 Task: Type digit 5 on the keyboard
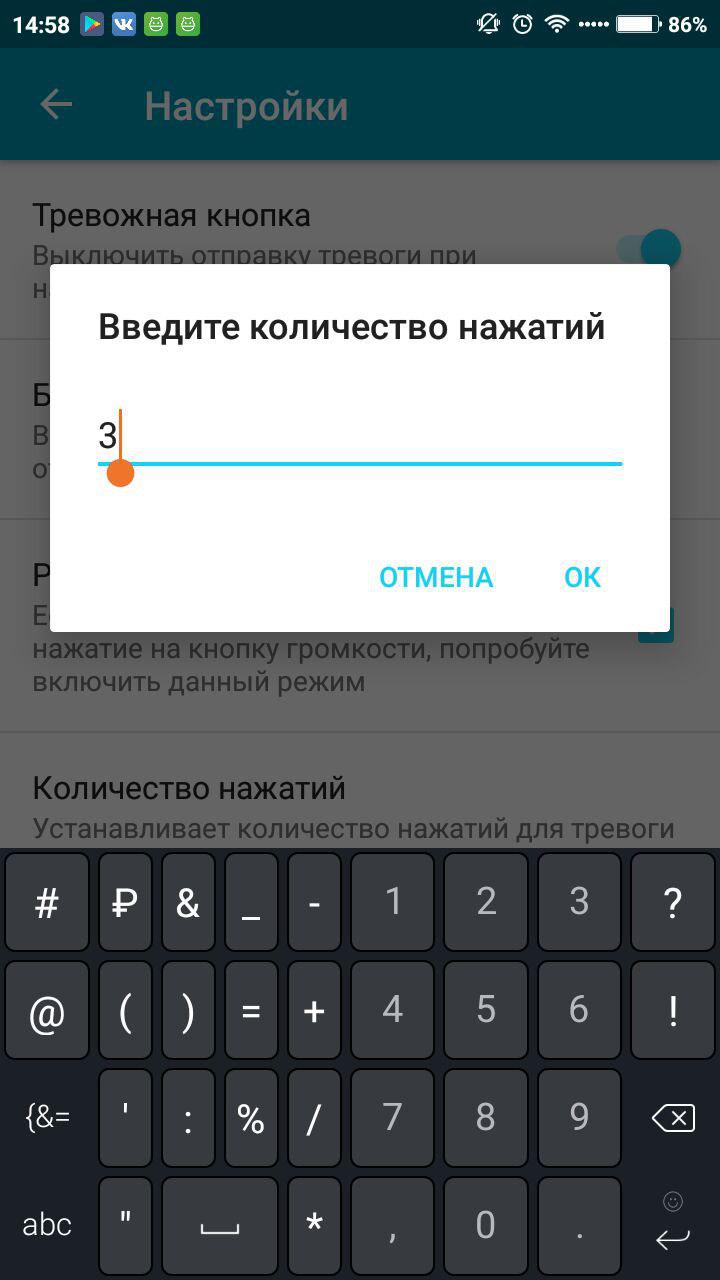click(486, 1009)
